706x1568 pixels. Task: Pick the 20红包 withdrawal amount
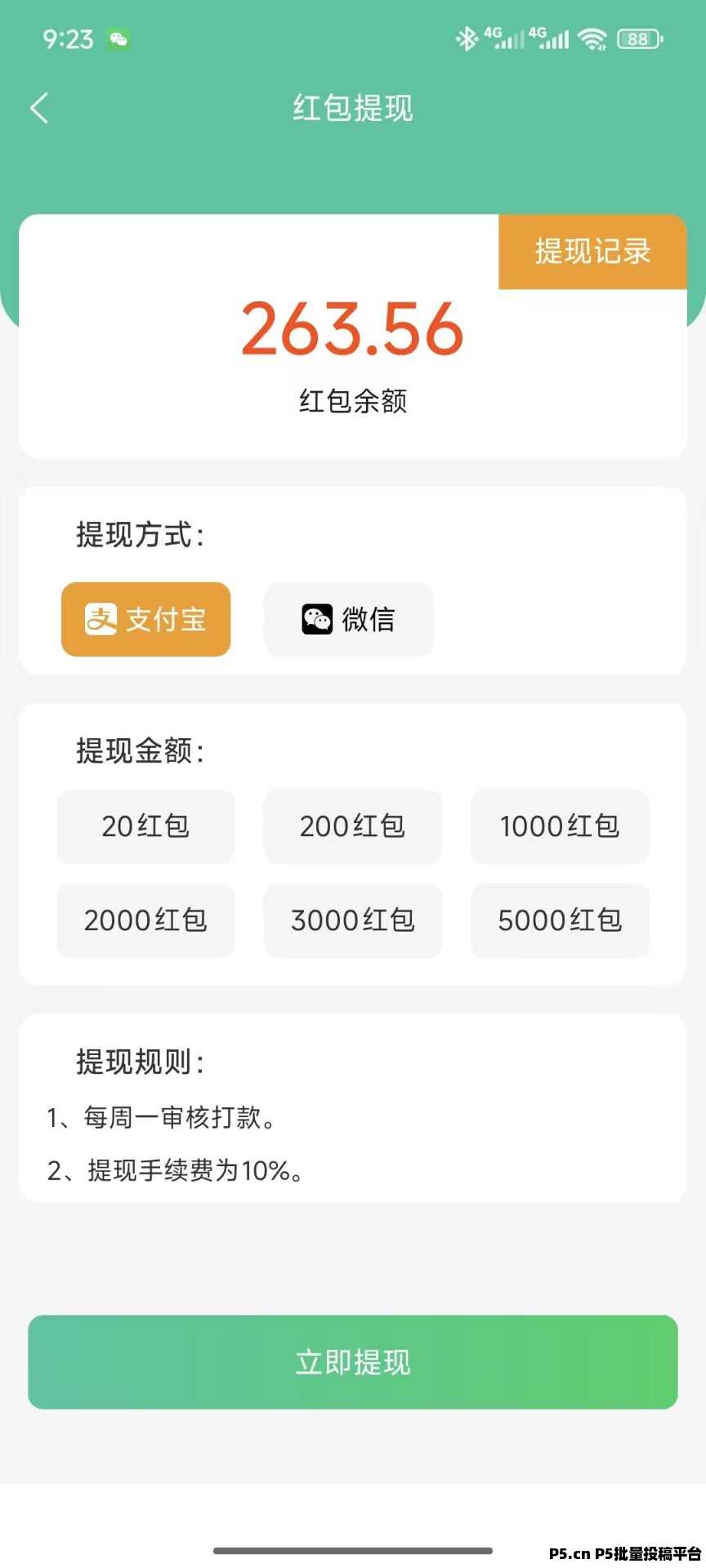(145, 826)
